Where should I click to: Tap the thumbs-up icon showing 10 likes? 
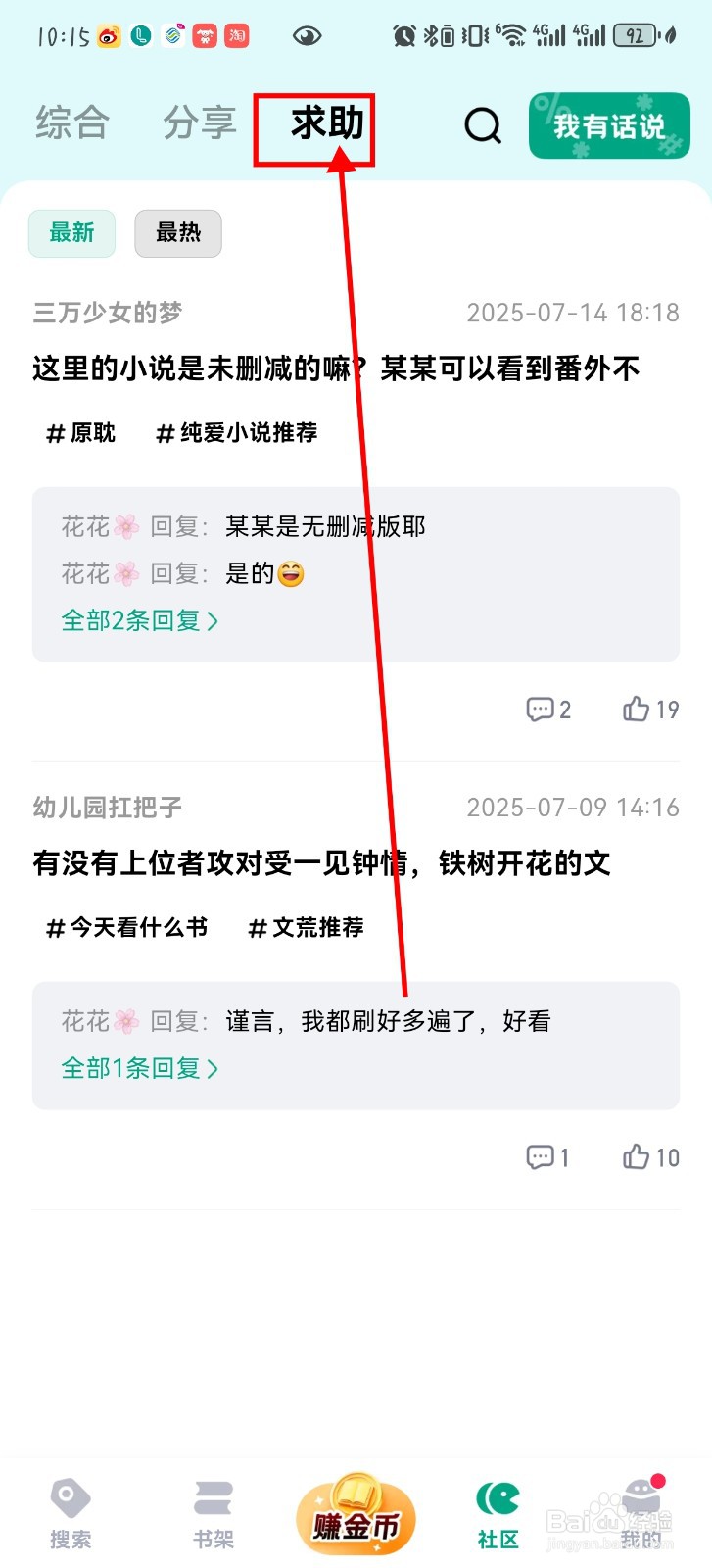(x=639, y=1157)
